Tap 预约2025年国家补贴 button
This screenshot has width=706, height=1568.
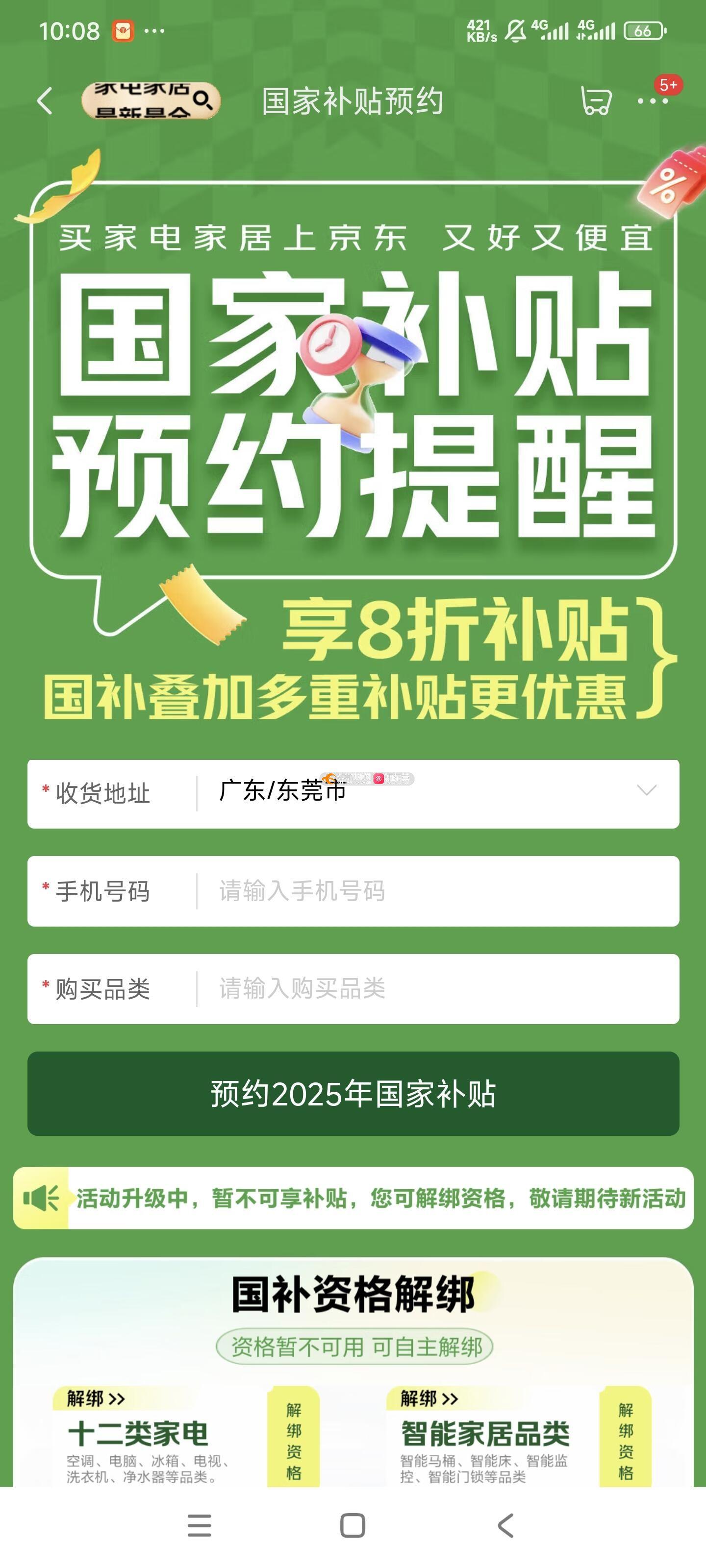[353, 1094]
